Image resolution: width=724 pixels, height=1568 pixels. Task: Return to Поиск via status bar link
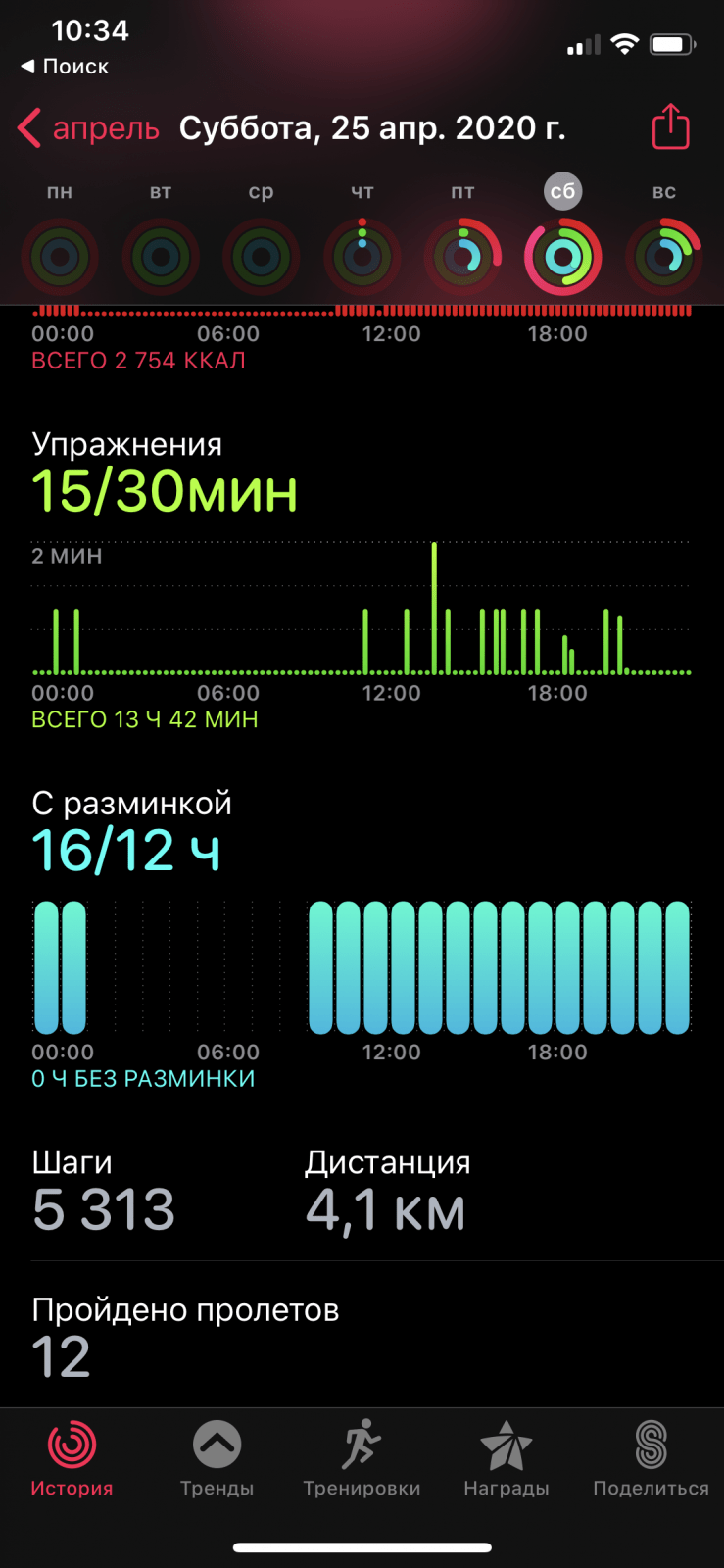[65, 67]
